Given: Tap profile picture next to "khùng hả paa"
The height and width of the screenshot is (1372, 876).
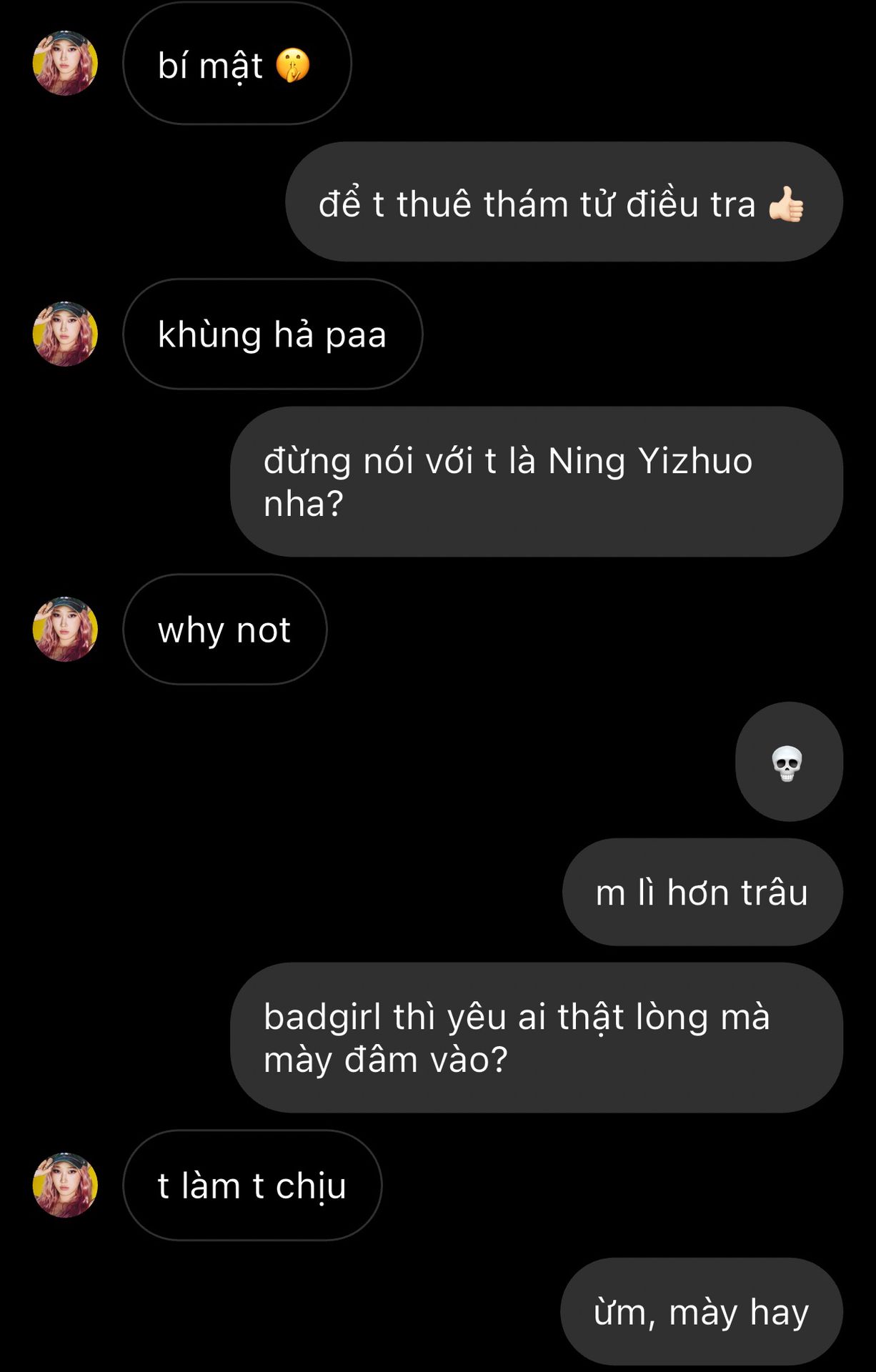Looking at the screenshot, I should [65, 334].
